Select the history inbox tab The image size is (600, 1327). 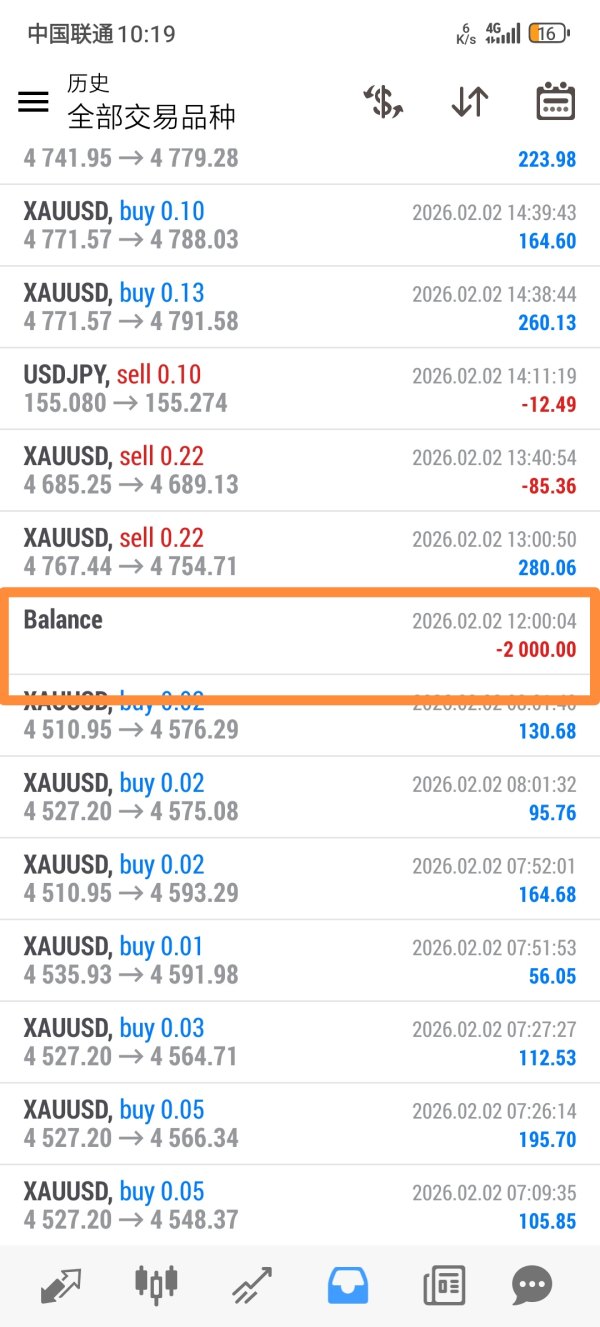348,1284
